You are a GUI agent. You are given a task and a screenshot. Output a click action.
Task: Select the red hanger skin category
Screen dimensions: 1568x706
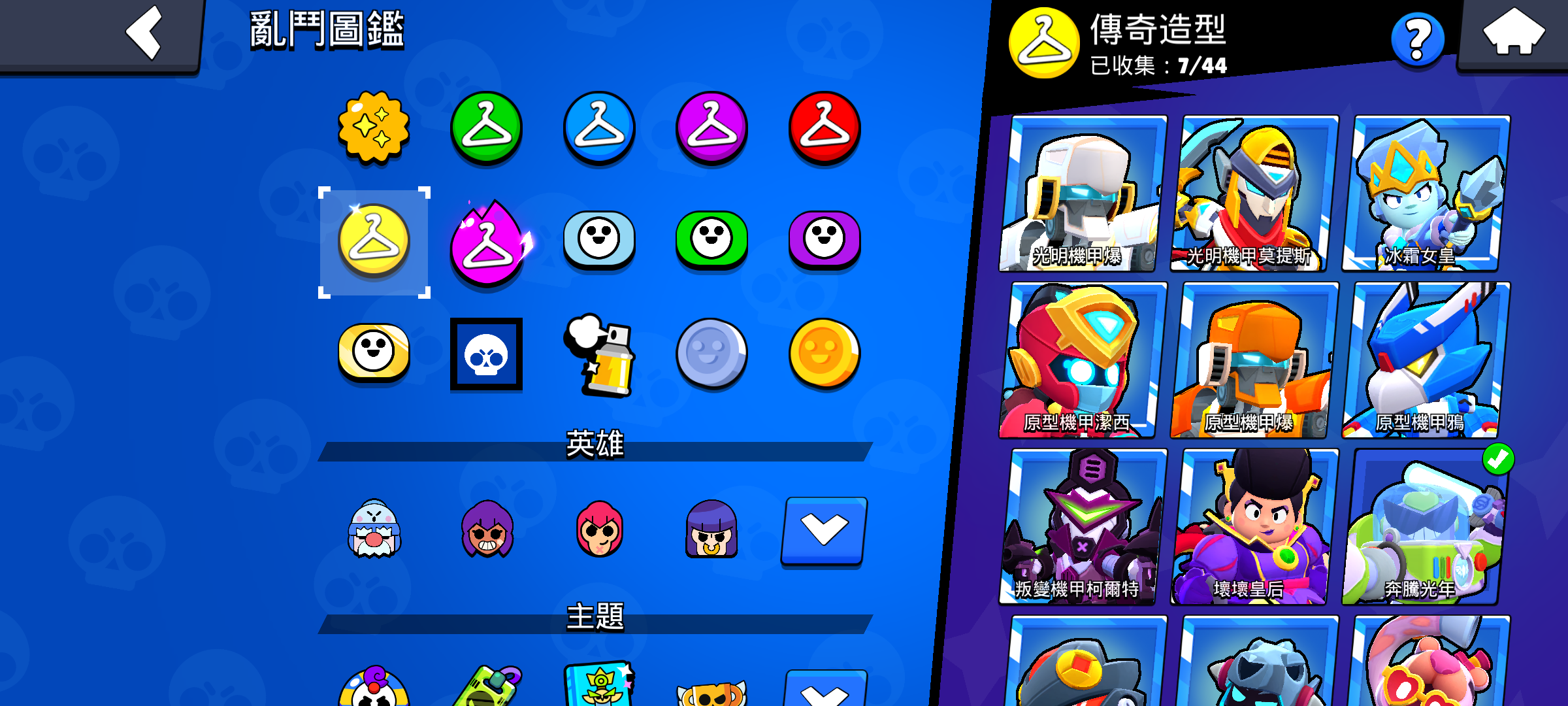pyautogui.click(x=825, y=127)
